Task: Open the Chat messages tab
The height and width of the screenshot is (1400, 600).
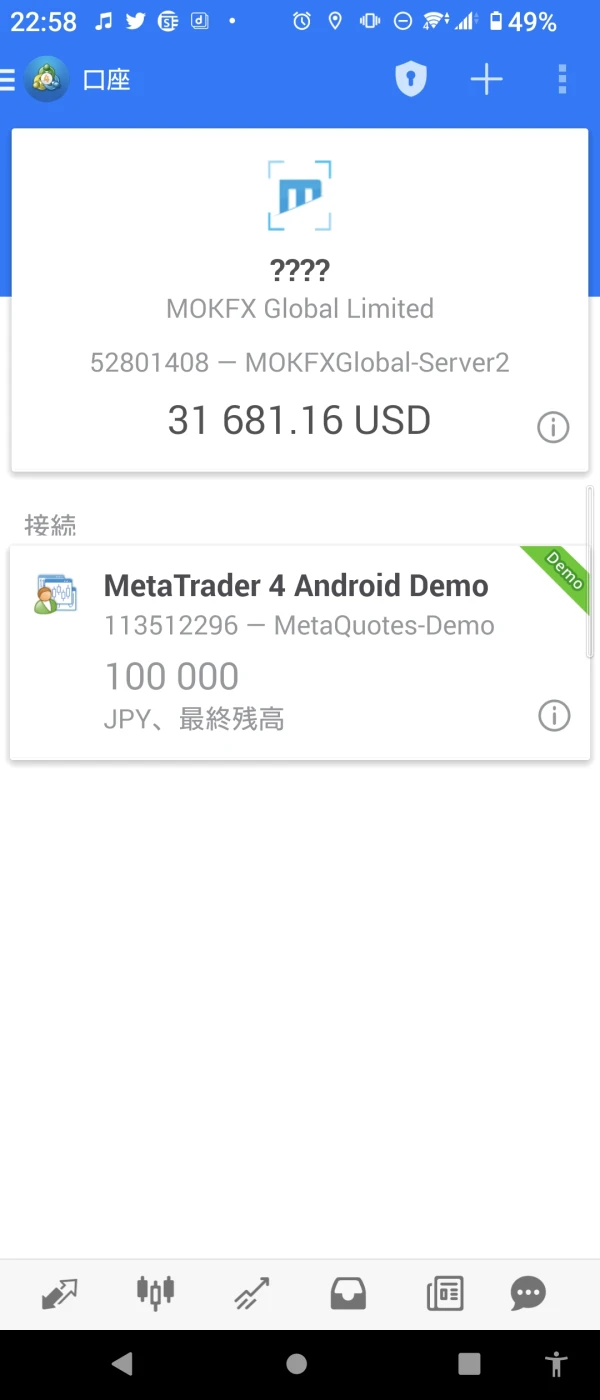Action: click(528, 1294)
